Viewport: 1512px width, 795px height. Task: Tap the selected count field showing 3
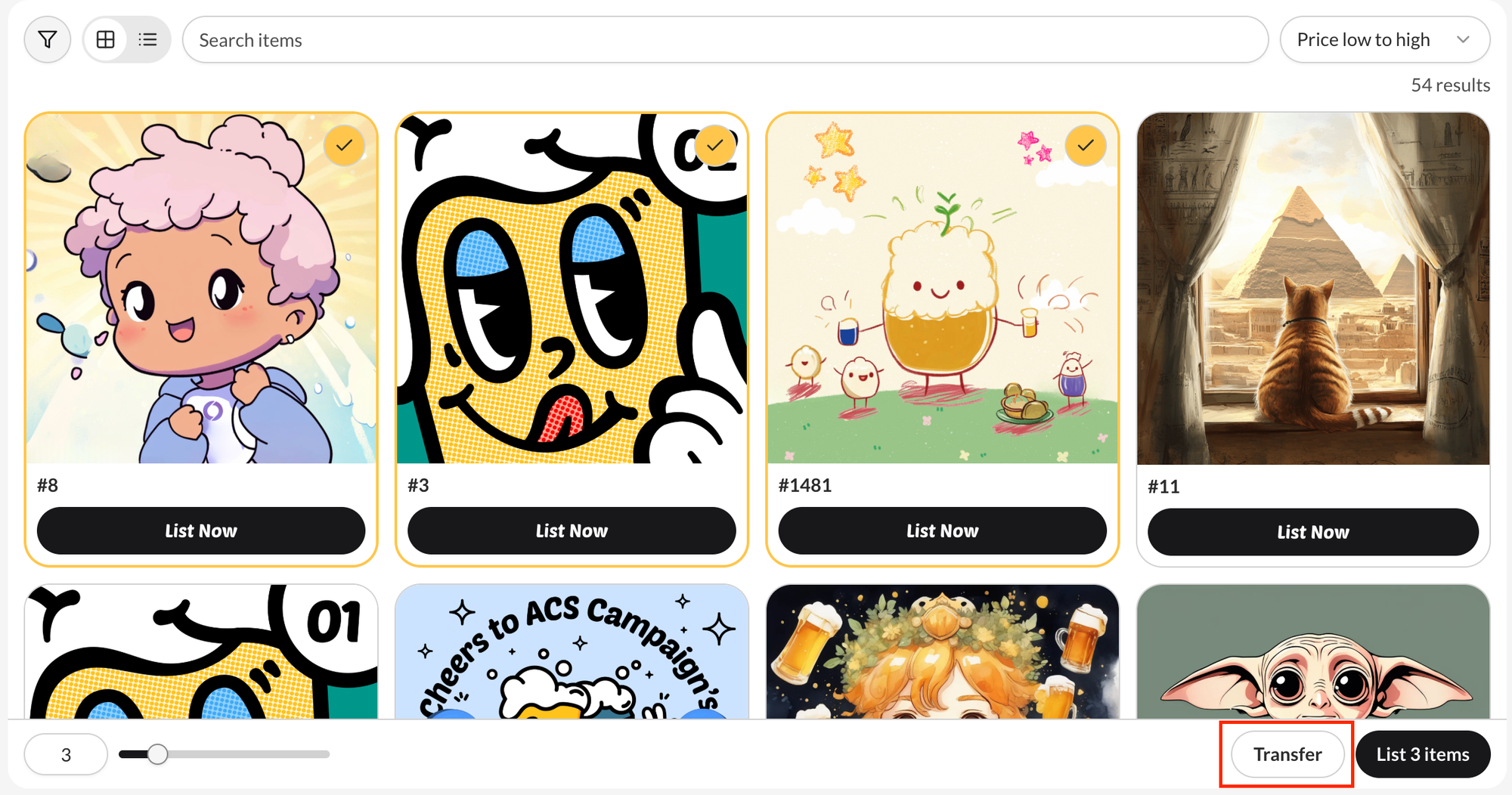click(66, 754)
